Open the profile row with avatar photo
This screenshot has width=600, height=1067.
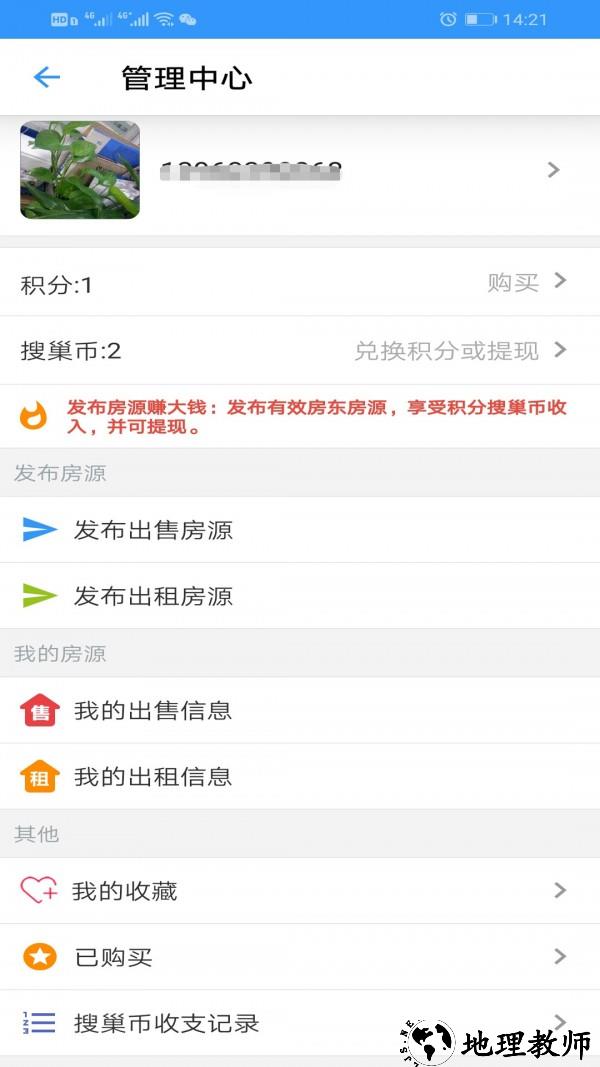[x=300, y=171]
